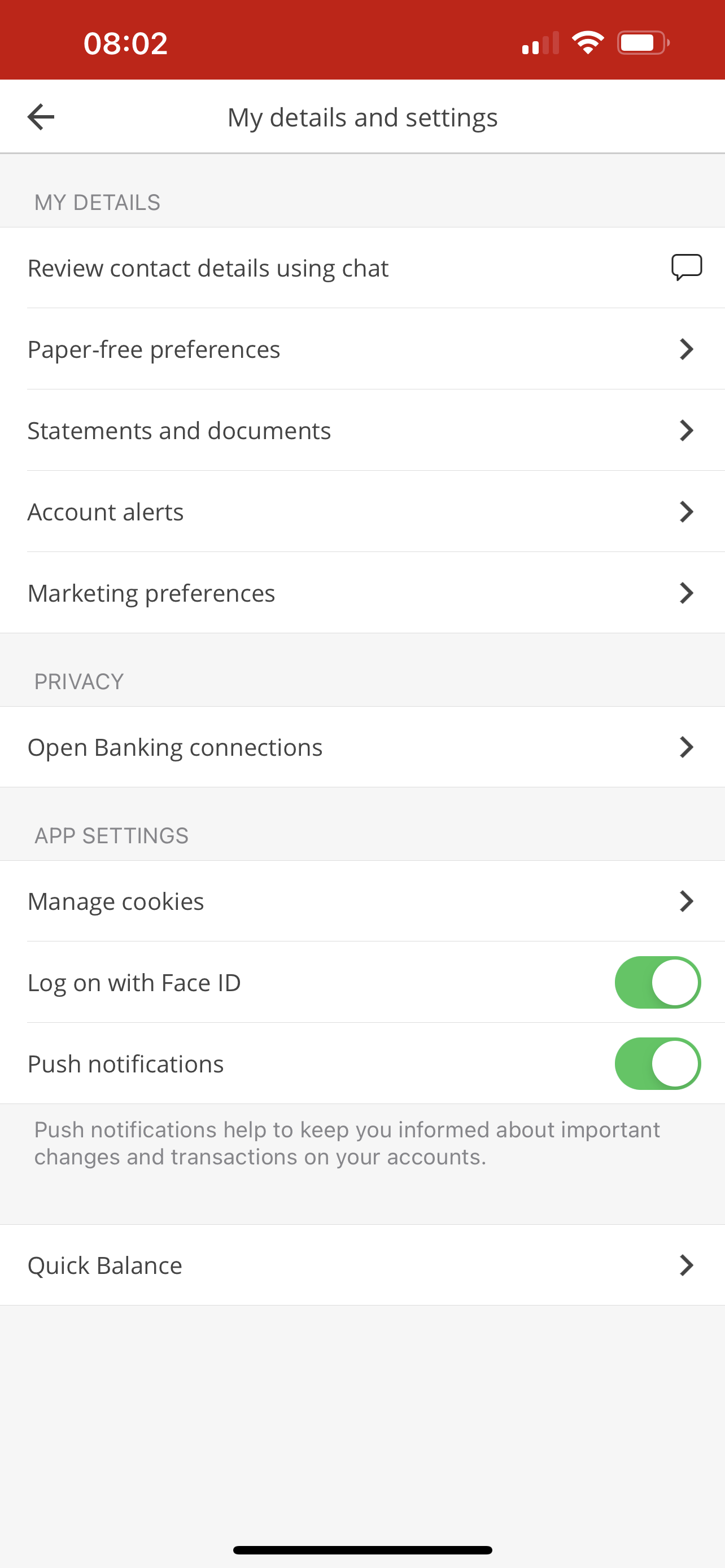Open Review contact details using chat

pyautogui.click(x=362, y=268)
